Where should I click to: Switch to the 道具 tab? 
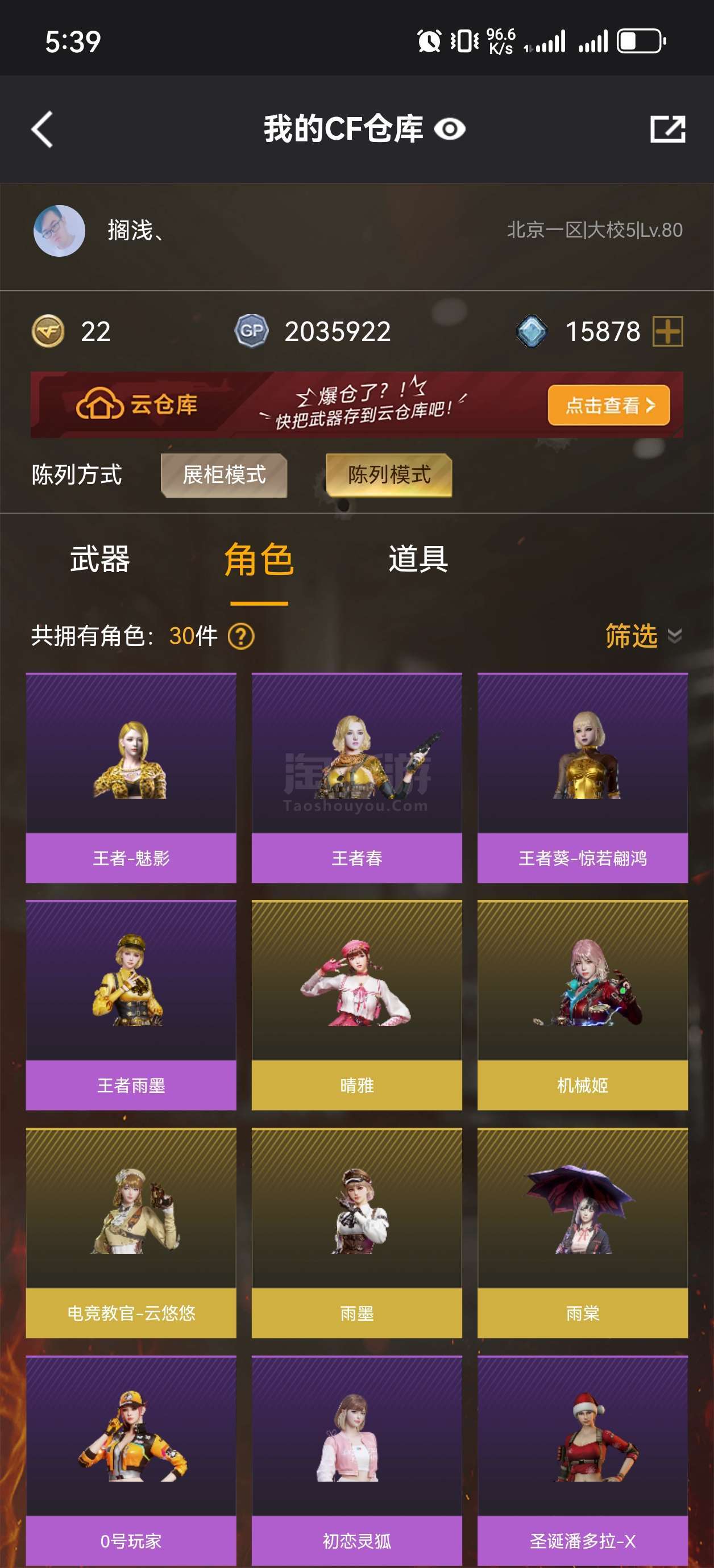(418, 559)
